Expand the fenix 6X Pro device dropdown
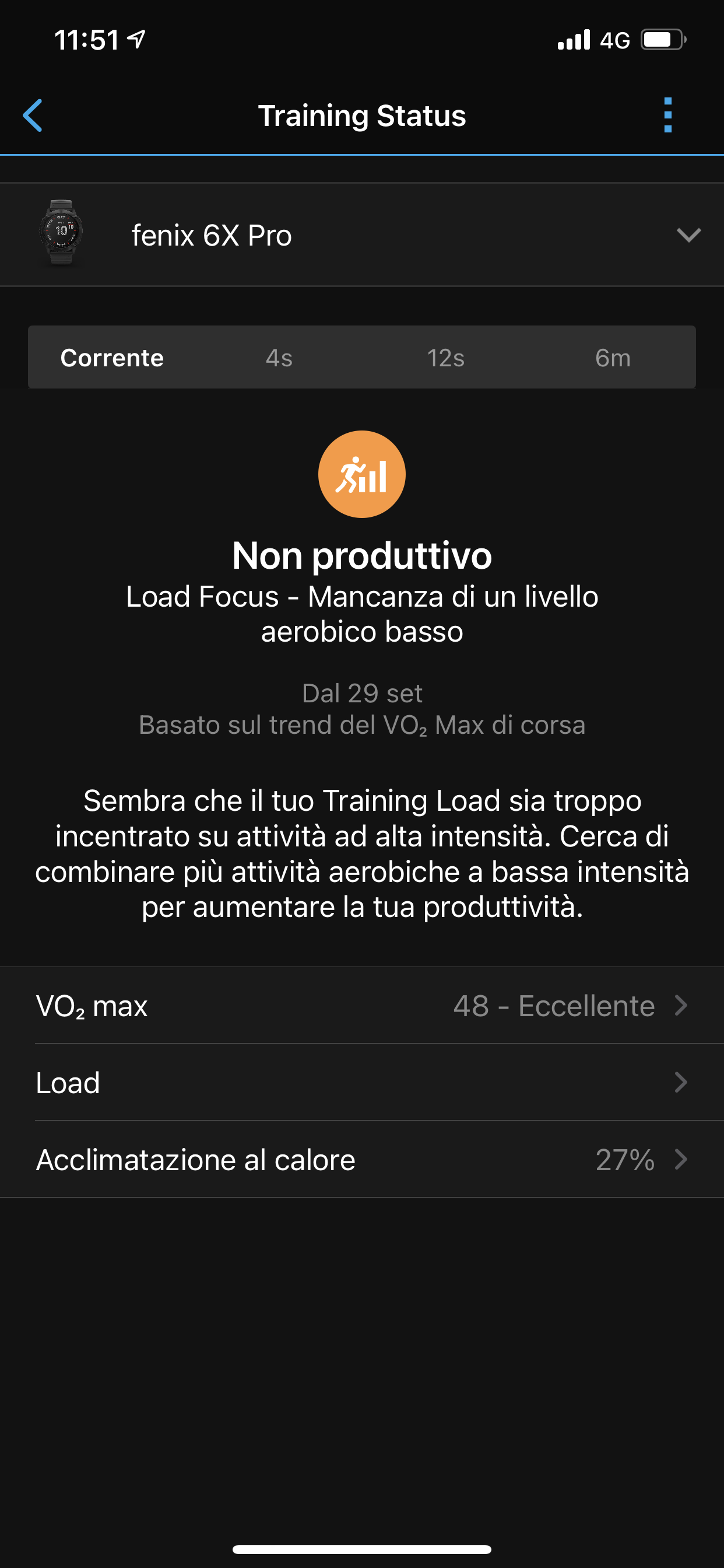Screen dimensions: 724x1568 click(362, 235)
